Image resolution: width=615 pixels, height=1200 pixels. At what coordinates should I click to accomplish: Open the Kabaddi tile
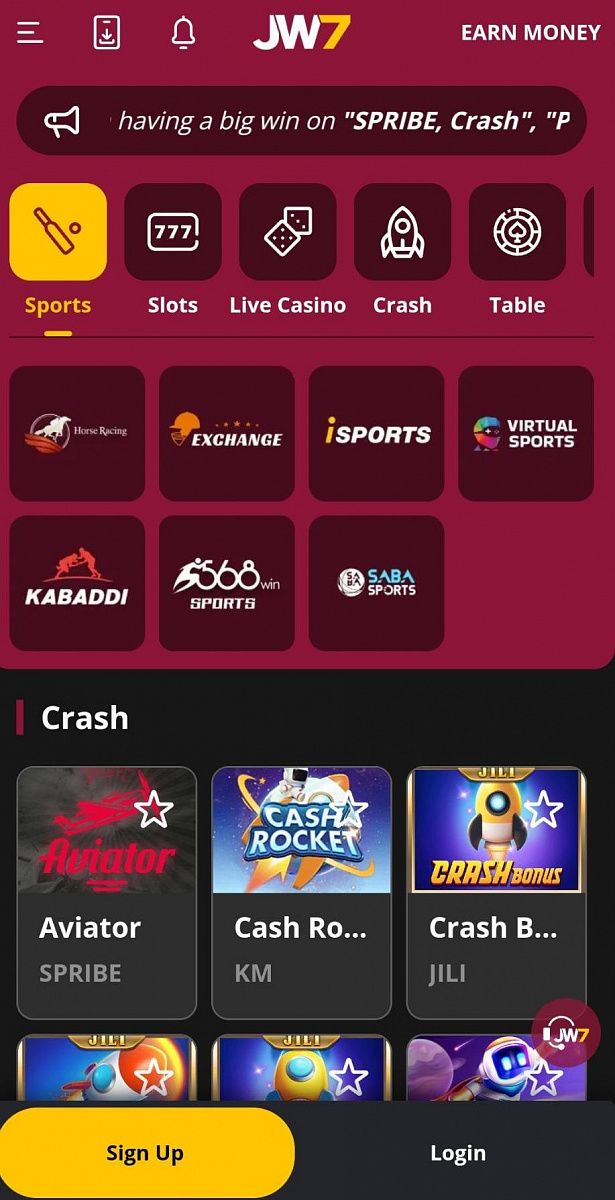click(77, 583)
